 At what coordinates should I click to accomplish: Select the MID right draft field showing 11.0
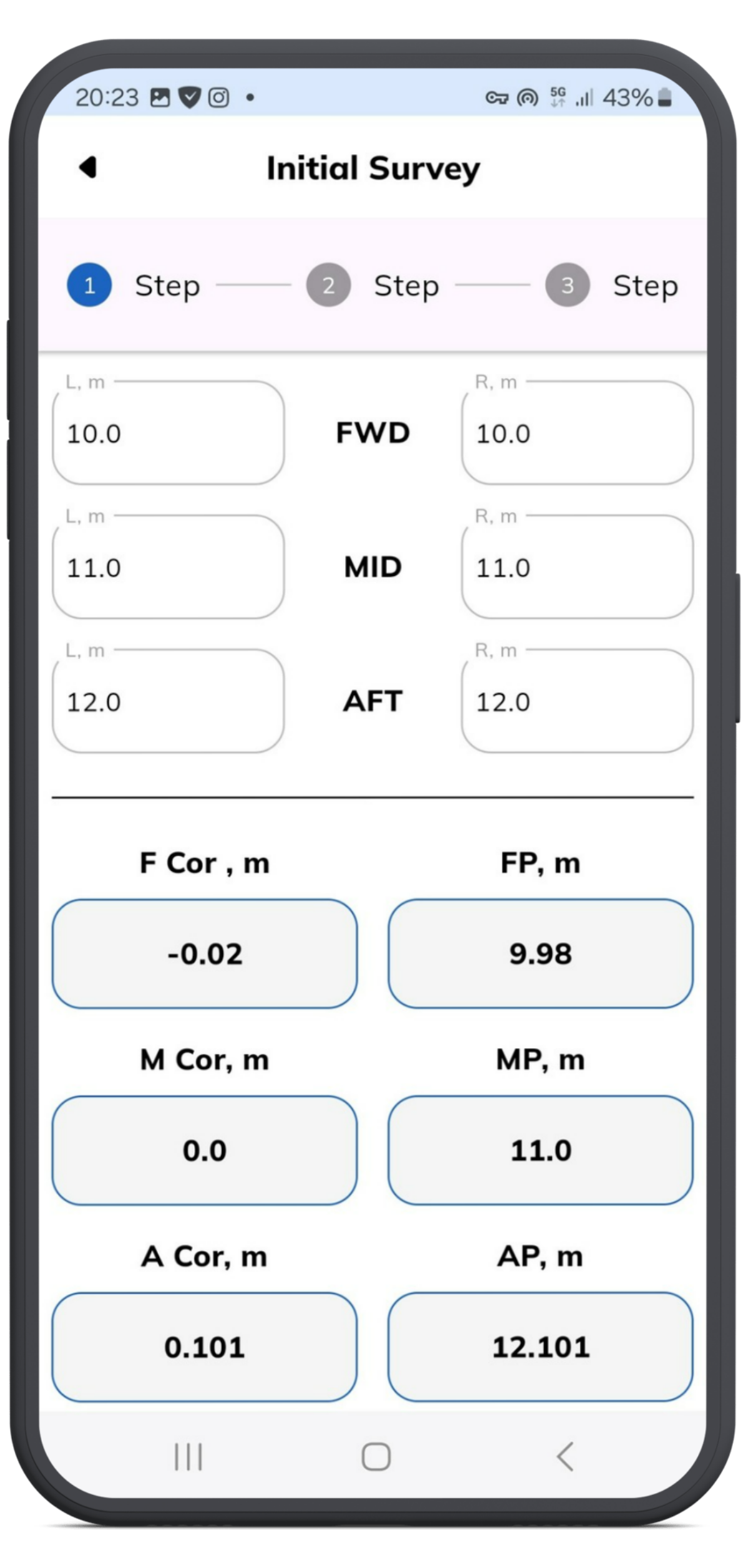pyautogui.click(x=574, y=568)
